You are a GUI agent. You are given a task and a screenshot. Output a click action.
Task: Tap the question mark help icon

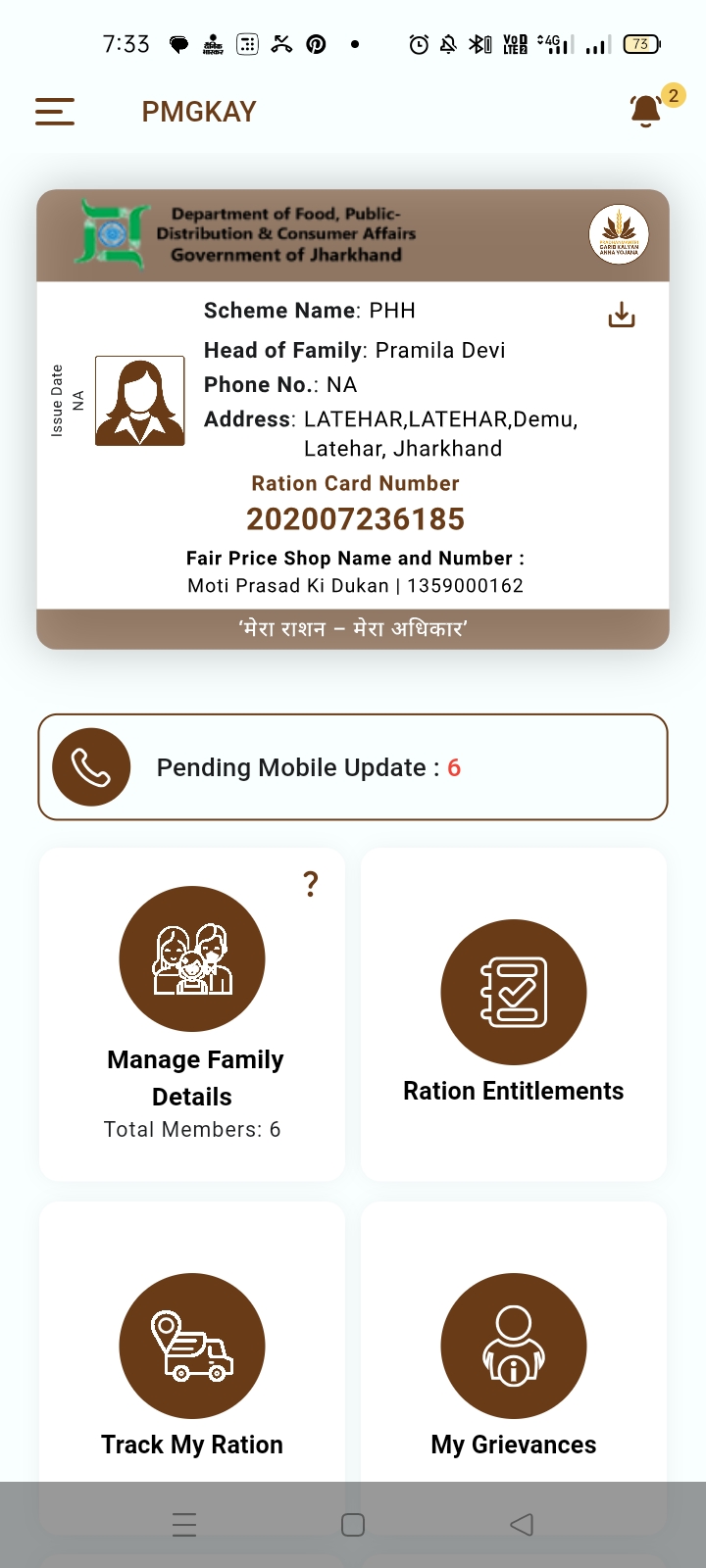click(311, 884)
